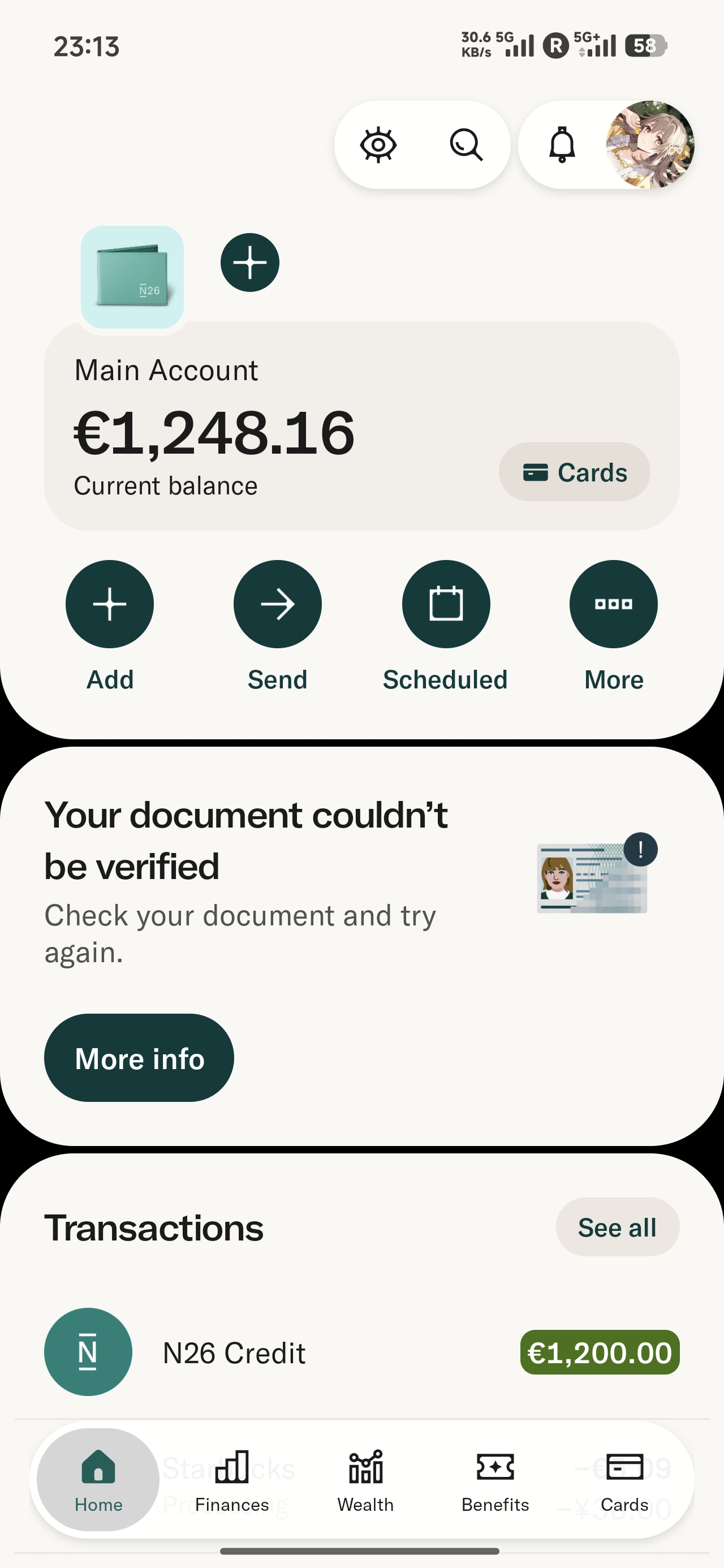Send money with the Send button

[278, 626]
